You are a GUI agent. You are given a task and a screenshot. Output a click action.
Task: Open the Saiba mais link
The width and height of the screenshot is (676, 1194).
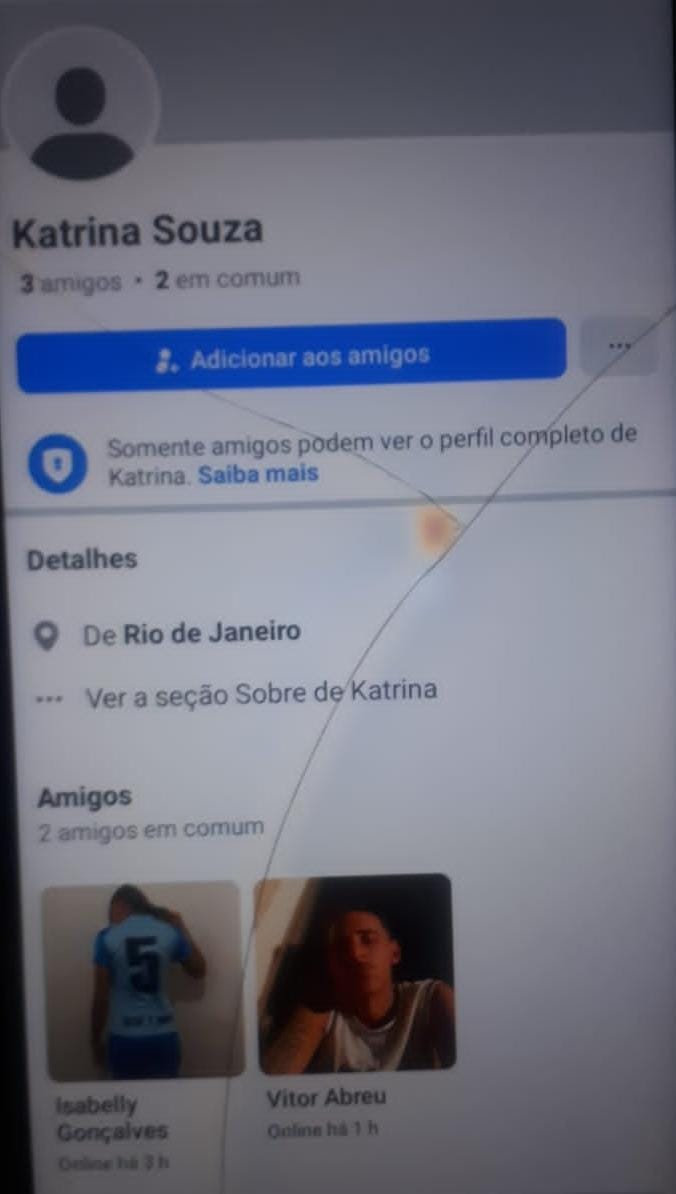tap(258, 473)
